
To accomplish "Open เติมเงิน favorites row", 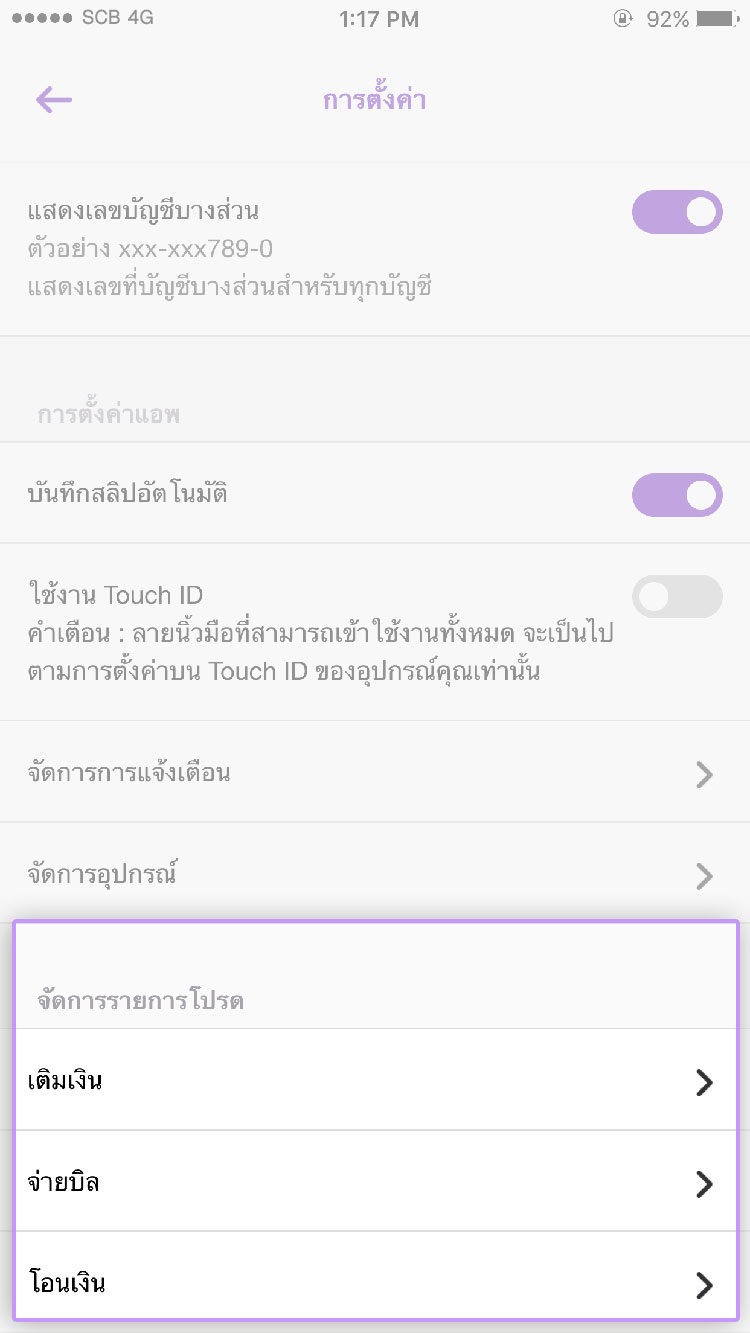I will pos(375,1081).
